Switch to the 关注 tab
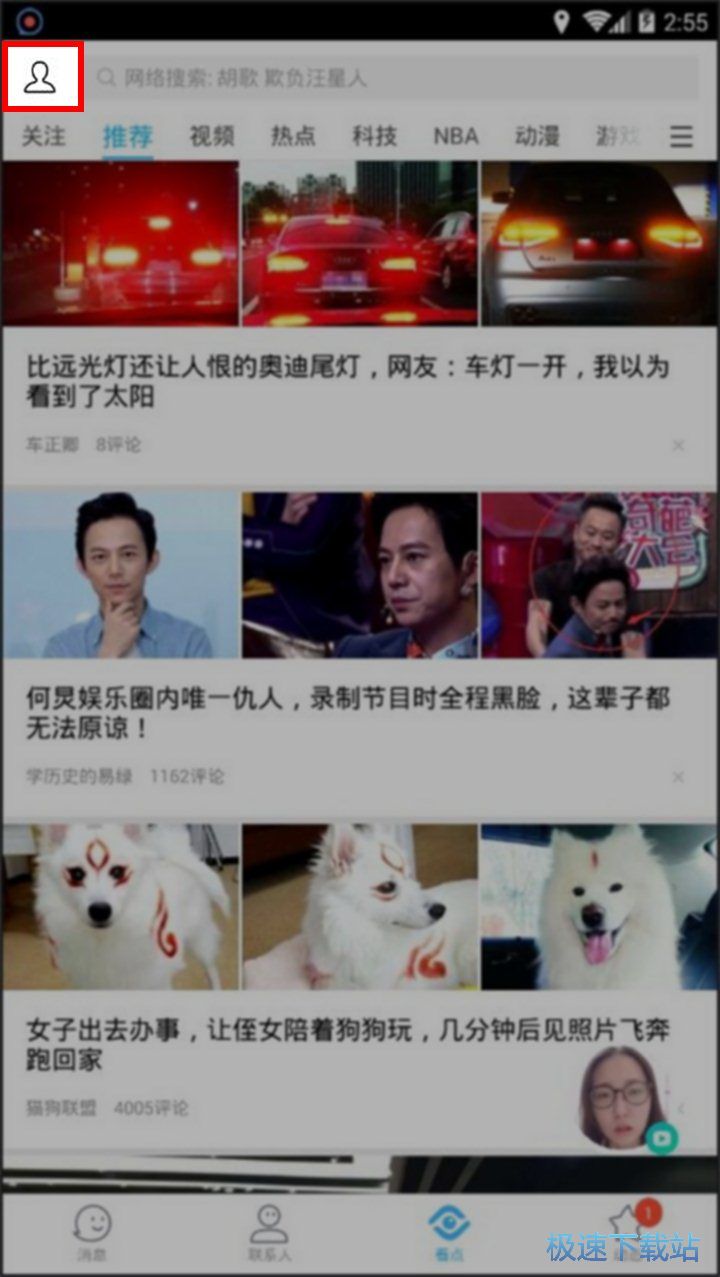Viewport: 720px width, 1277px height. tap(43, 136)
